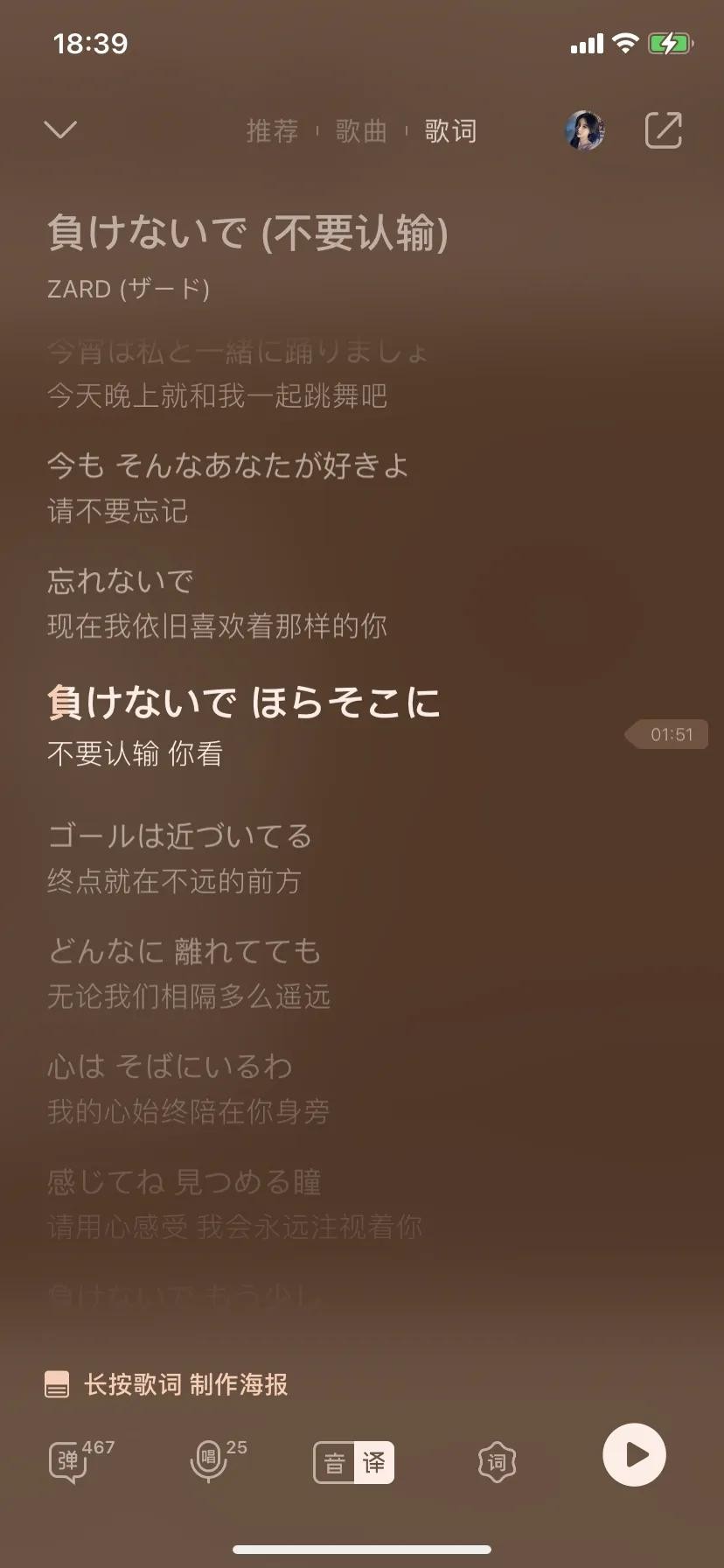The image size is (724, 1568).
Task: Select the 歌词 tab
Action: (450, 131)
